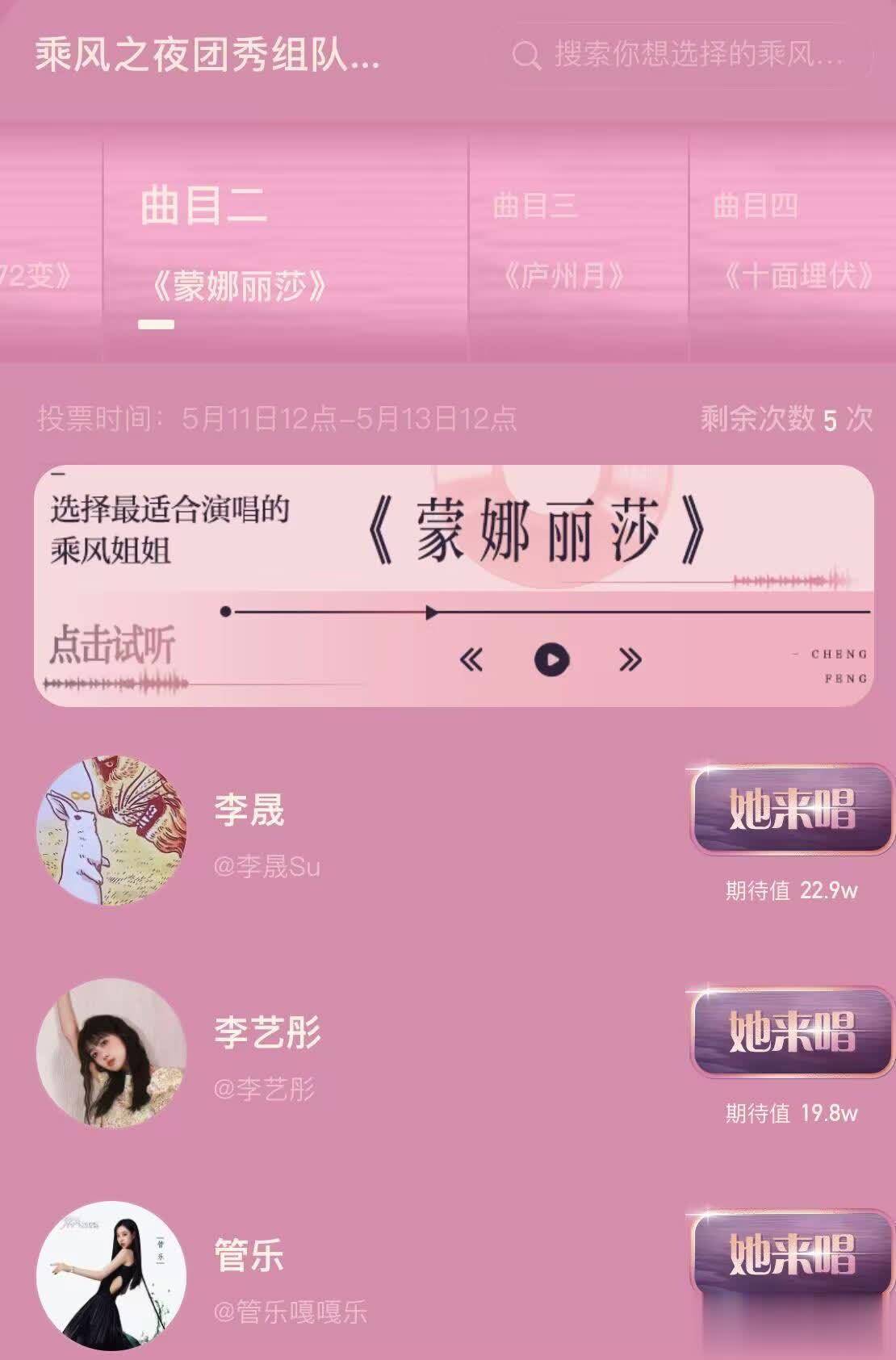Vote 她来唱 for 李晟
Screen dimensions: 896x1360
click(791, 809)
